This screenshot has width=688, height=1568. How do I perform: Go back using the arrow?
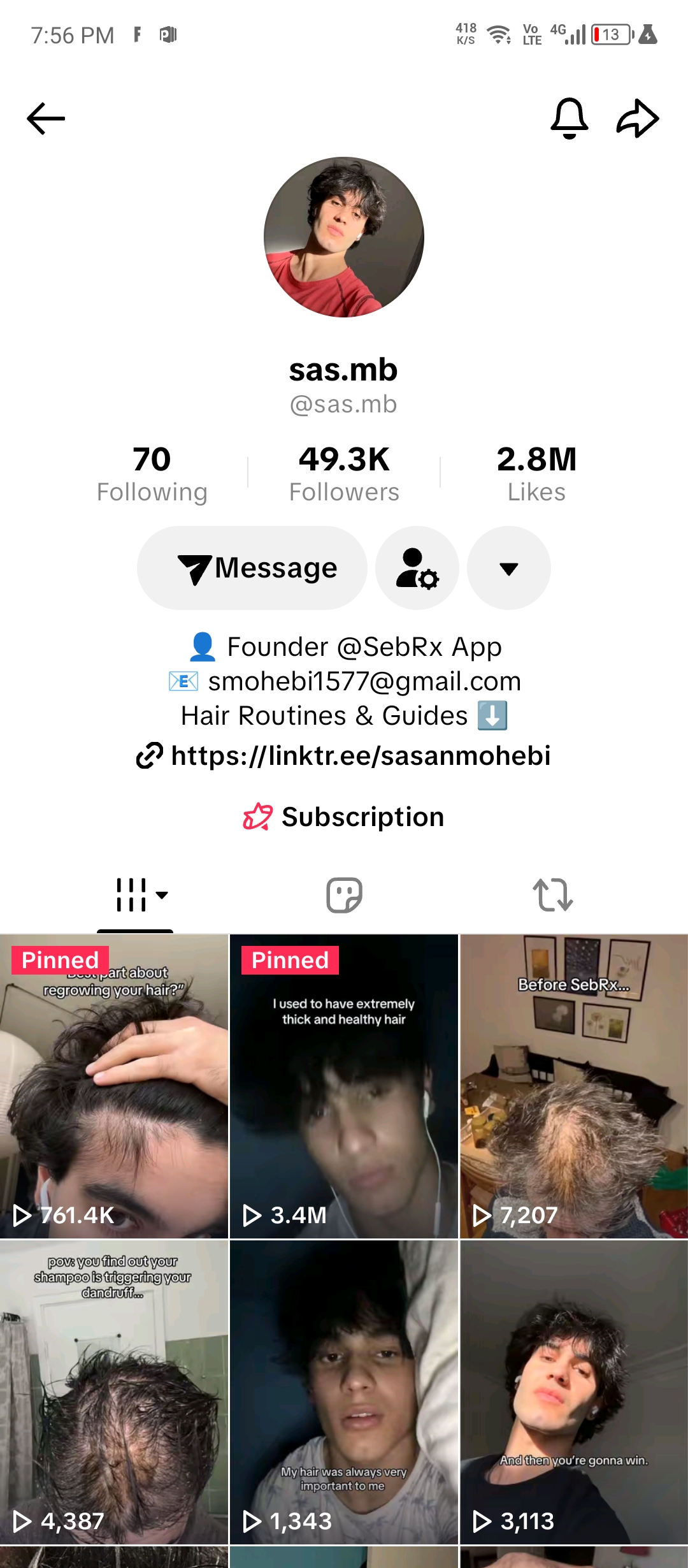[x=46, y=119]
